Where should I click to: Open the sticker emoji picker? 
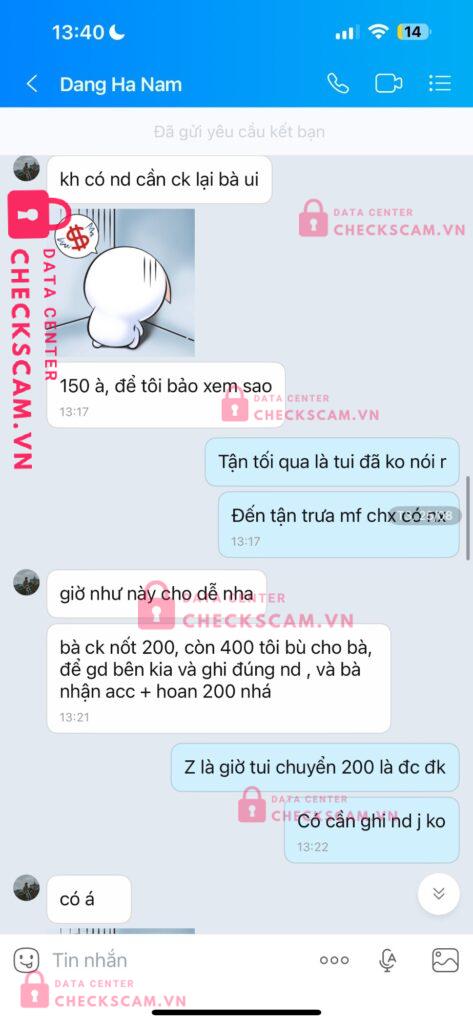[26, 960]
